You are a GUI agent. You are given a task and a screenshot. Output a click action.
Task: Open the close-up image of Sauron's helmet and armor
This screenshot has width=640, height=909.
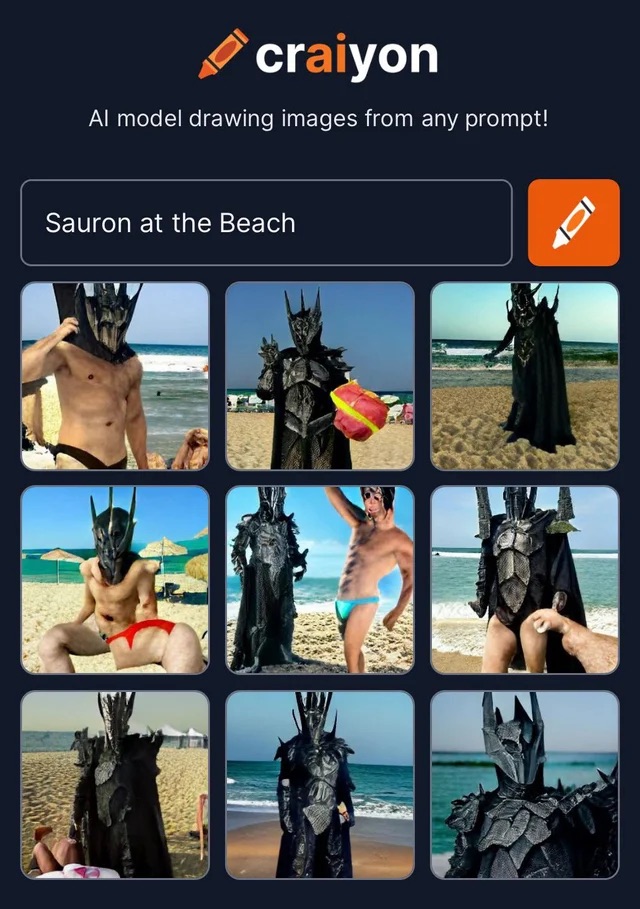524,784
